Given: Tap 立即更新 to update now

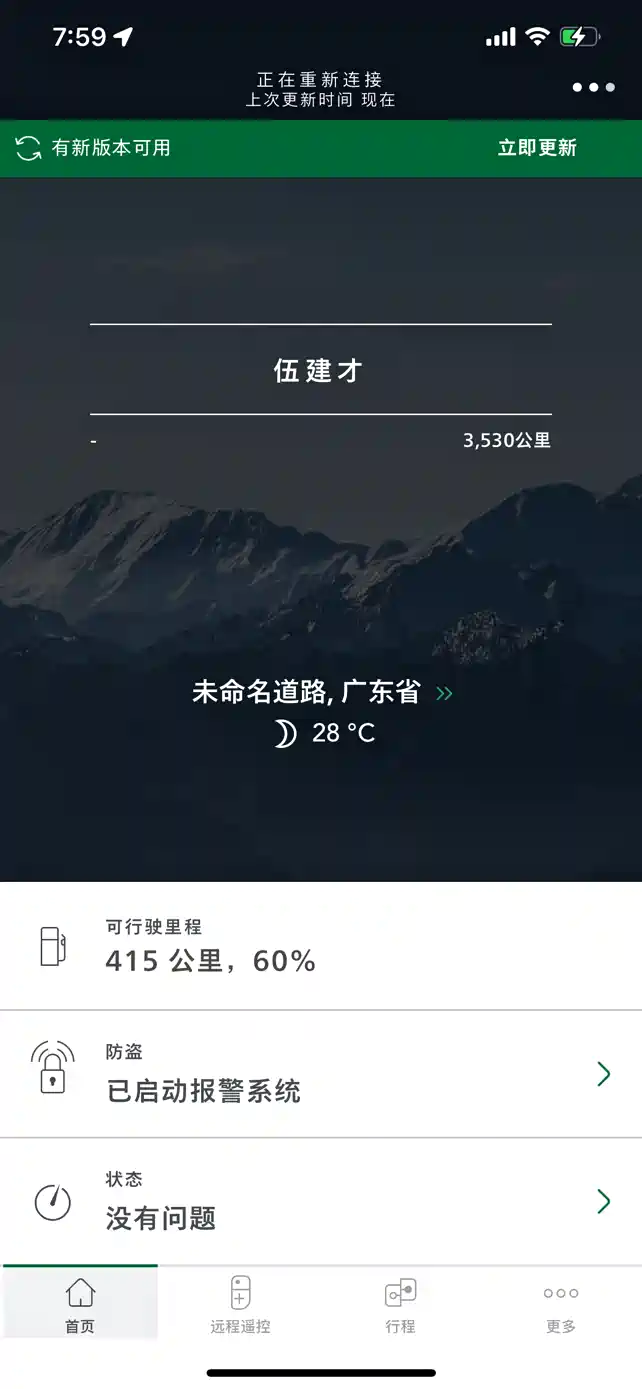Looking at the screenshot, I should click(x=537, y=148).
